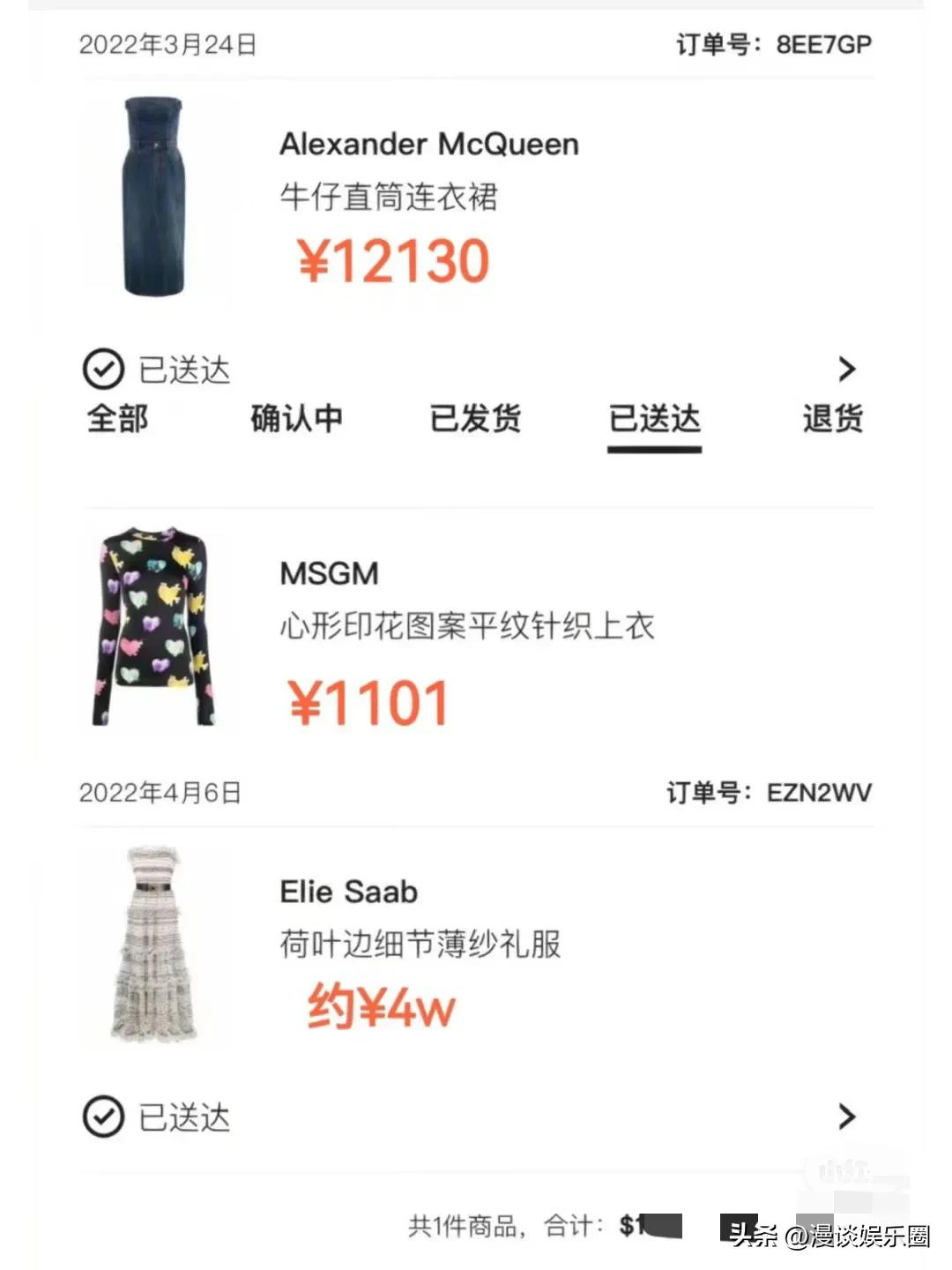Open the 确认中 filter tab
The image size is (952, 1270).
(299, 421)
